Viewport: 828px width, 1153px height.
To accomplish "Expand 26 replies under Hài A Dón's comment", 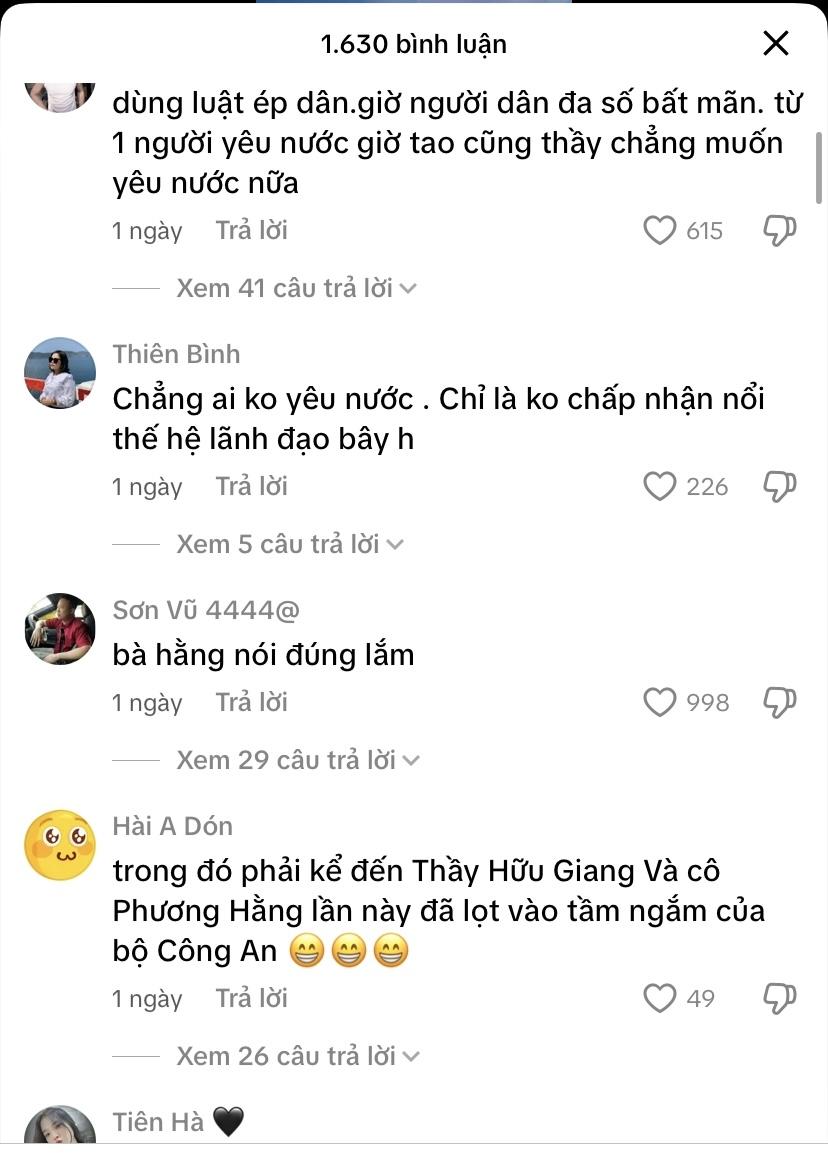I will pos(298,1056).
